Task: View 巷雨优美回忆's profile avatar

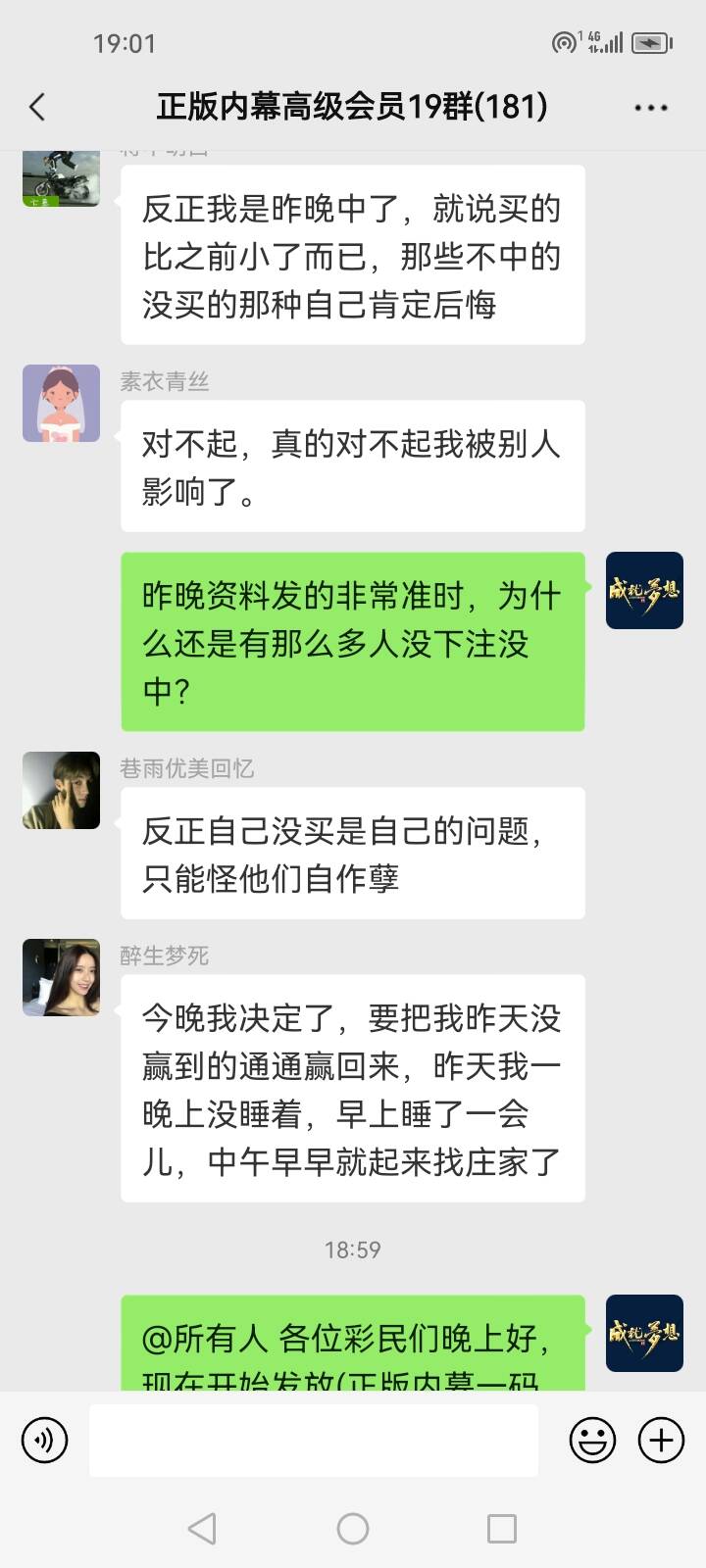Action: tap(61, 790)
